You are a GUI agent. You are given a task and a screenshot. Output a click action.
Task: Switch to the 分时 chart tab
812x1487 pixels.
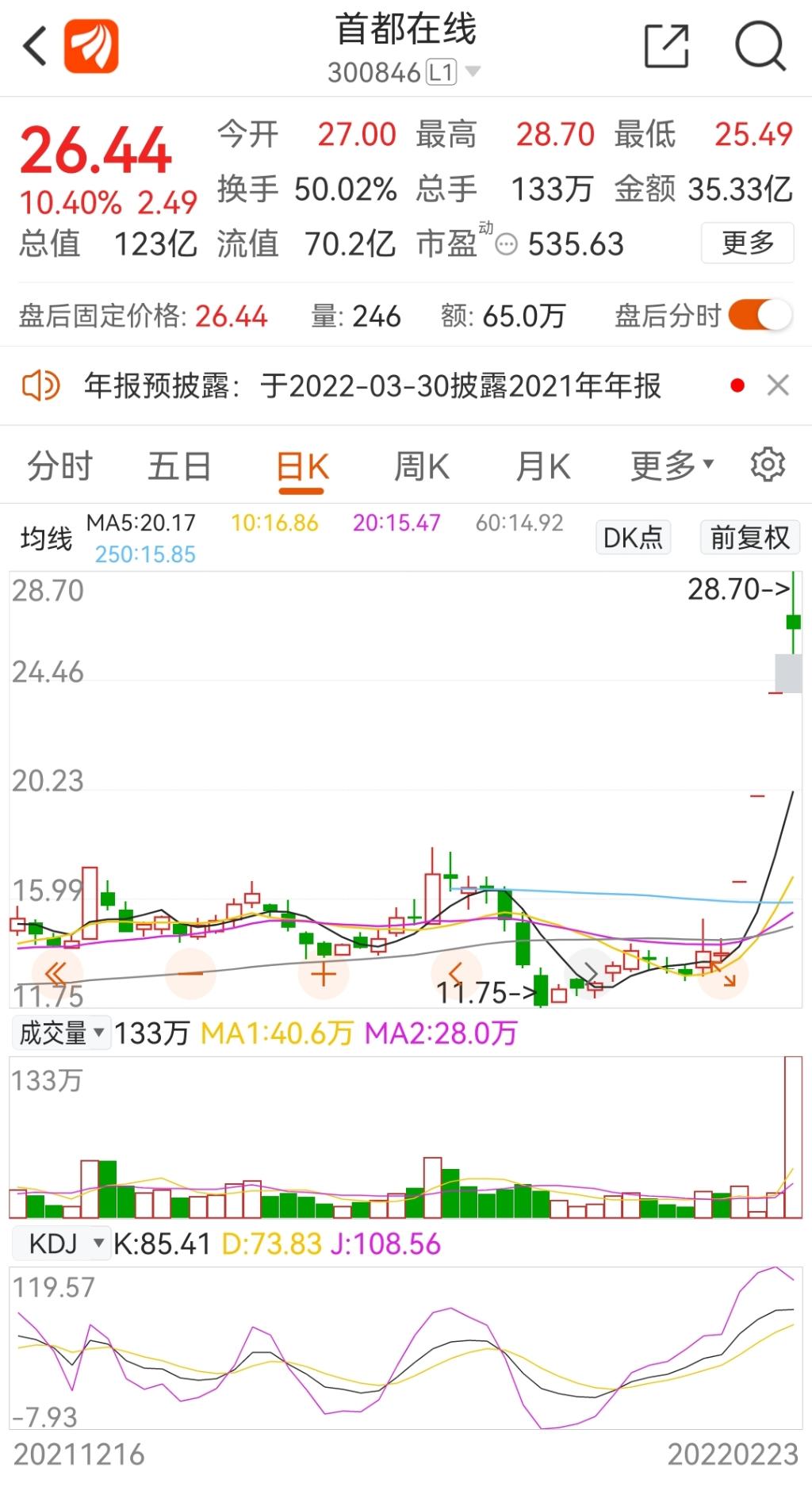pos(60,466)
